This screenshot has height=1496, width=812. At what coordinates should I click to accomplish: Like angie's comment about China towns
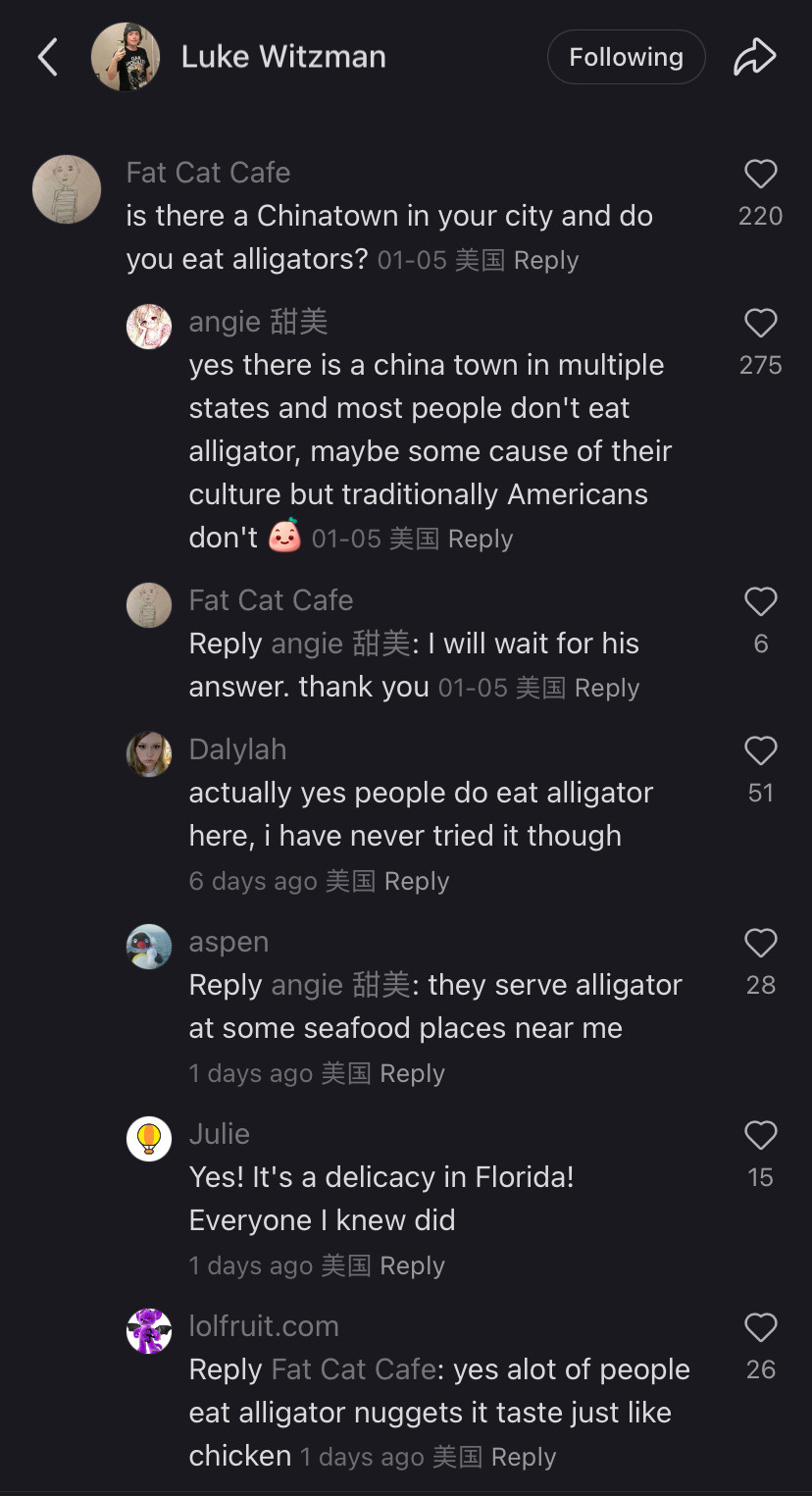coord(760,324)
